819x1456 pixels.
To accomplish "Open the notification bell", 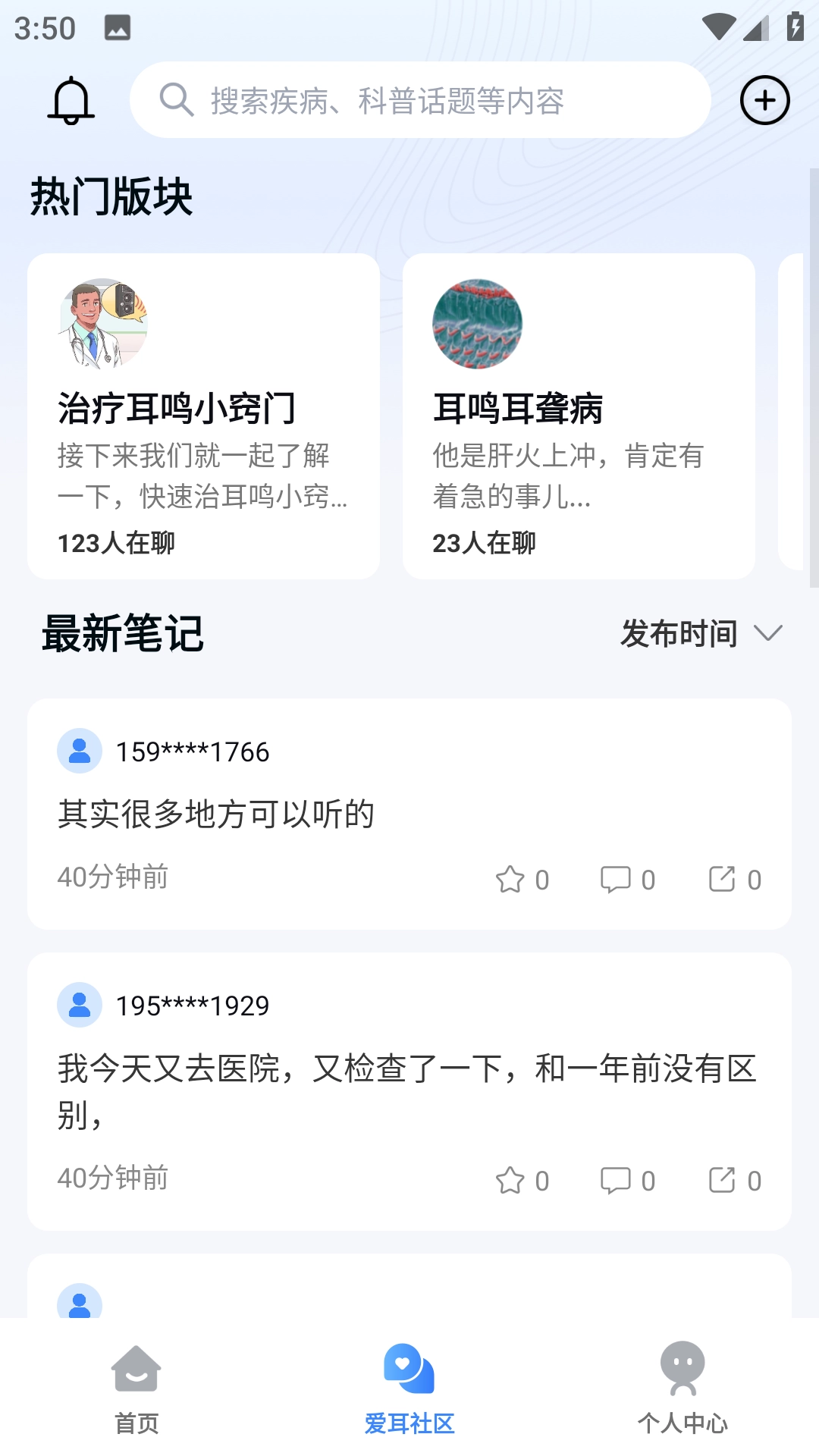I will pyautogui.click(x=72, y=99).
